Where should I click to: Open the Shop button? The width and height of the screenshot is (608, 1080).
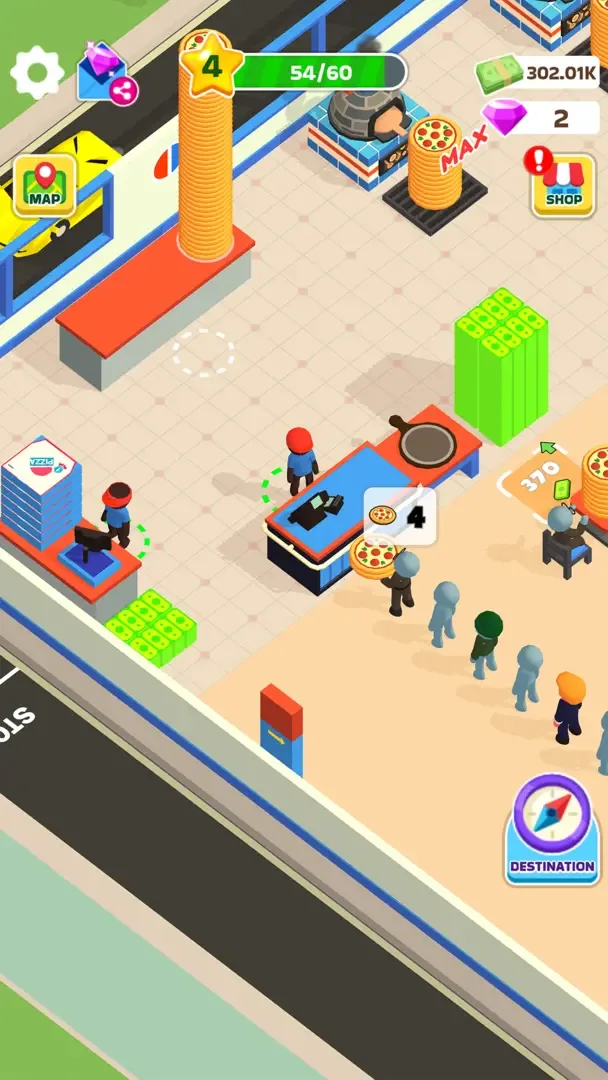[x=563, y=186]
